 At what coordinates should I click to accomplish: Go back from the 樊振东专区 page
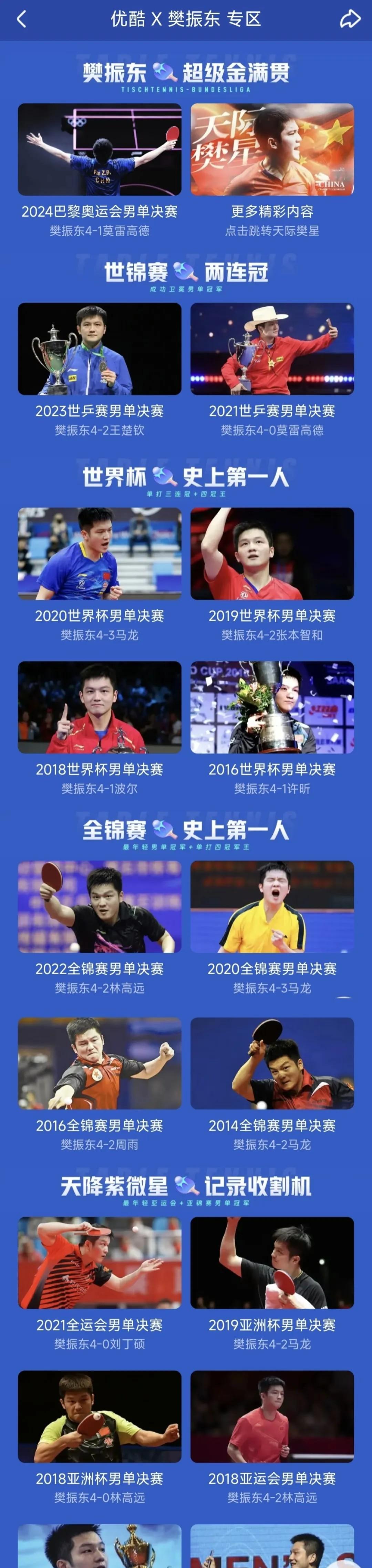coord(22,20)
